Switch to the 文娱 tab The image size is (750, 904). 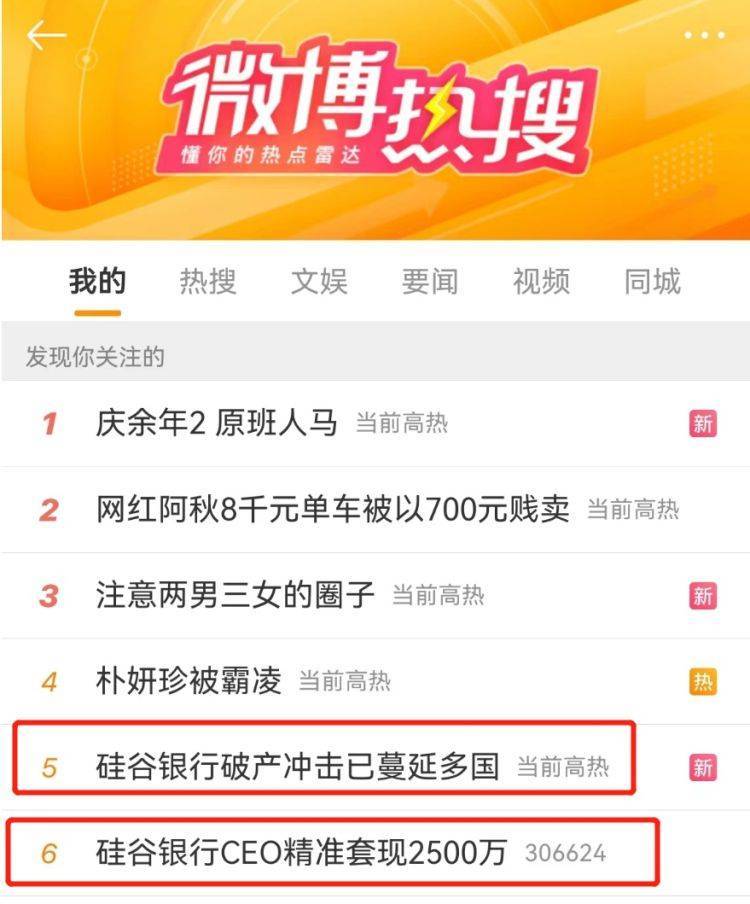pos(319,281)
